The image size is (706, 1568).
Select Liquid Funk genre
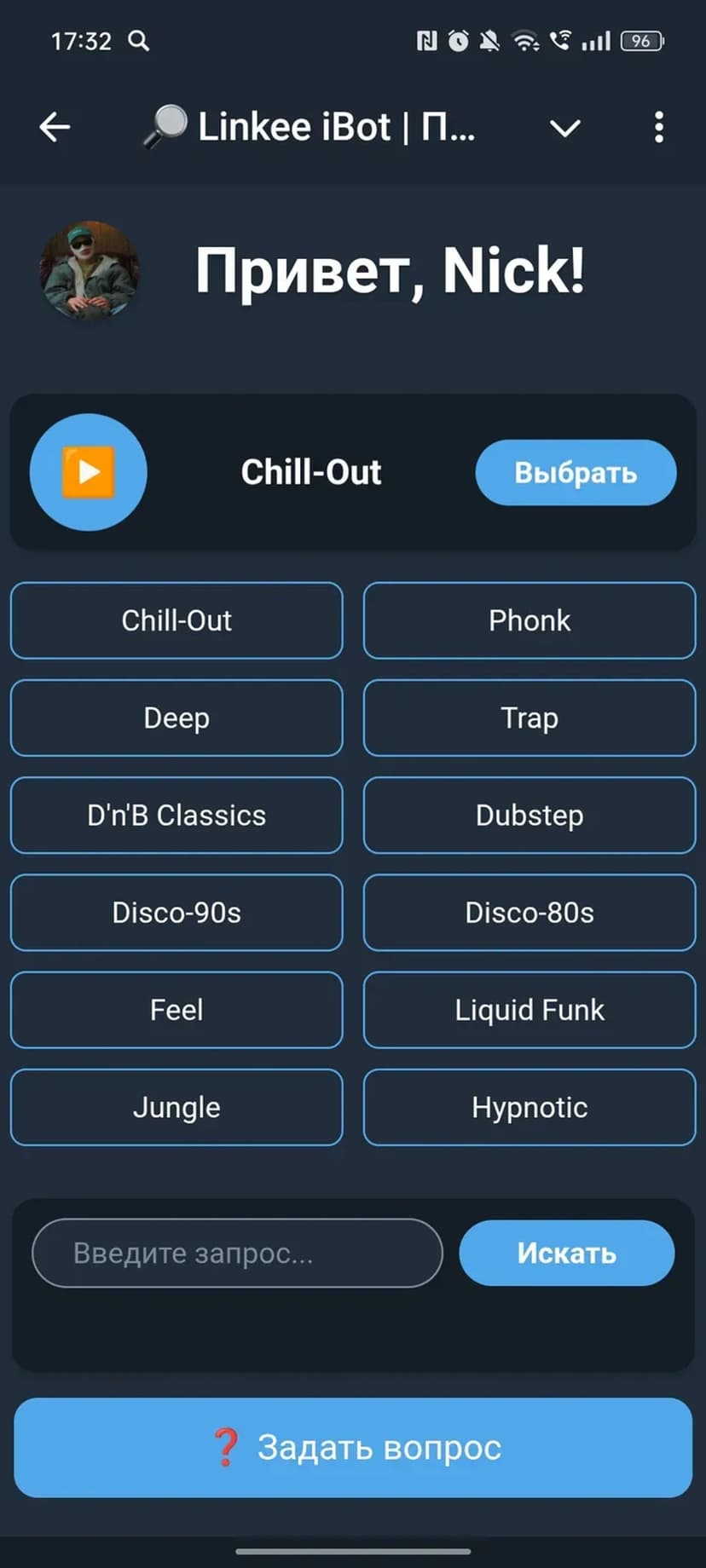529,1010
